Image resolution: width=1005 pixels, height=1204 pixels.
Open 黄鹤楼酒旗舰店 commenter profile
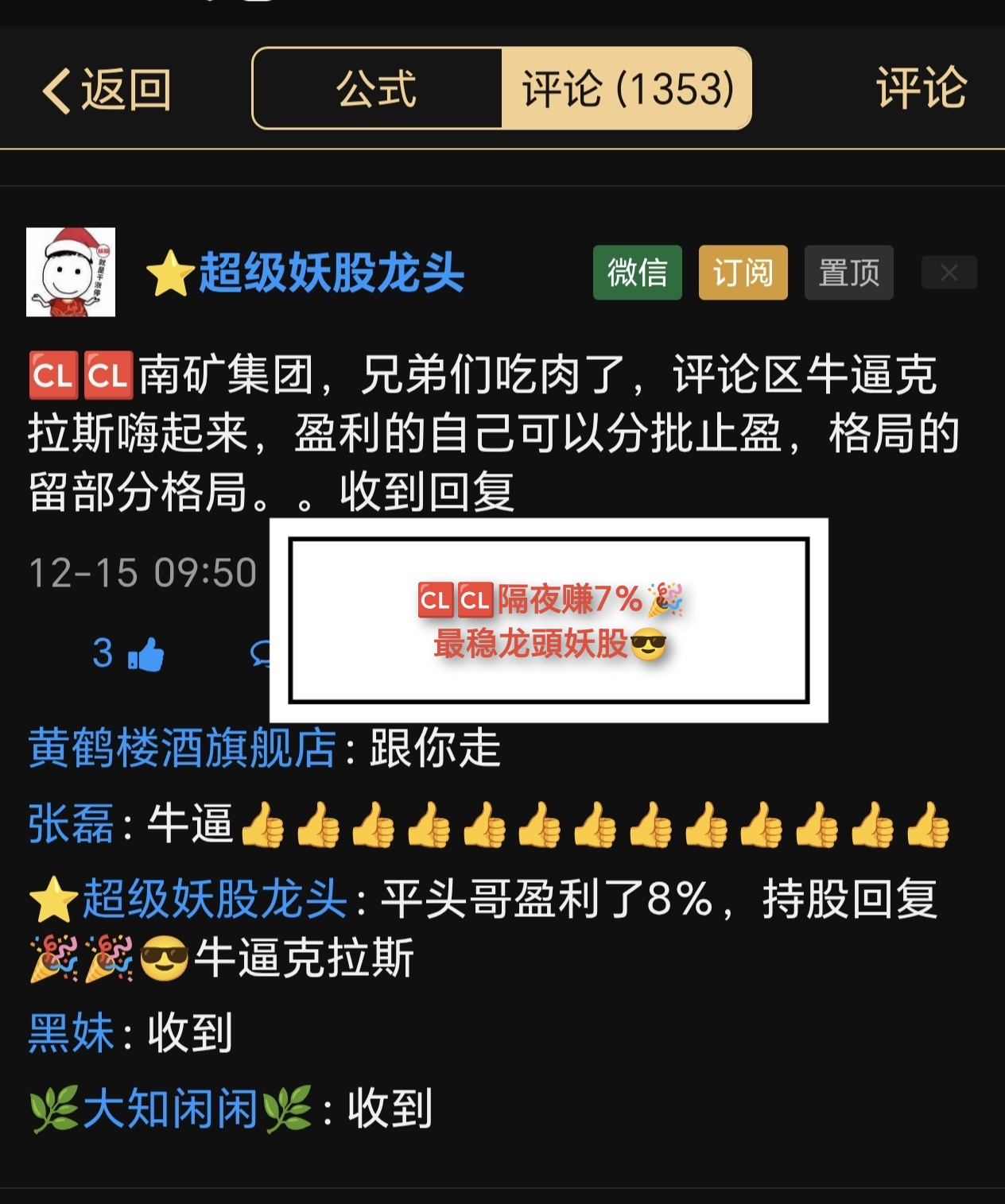(182, 748)
